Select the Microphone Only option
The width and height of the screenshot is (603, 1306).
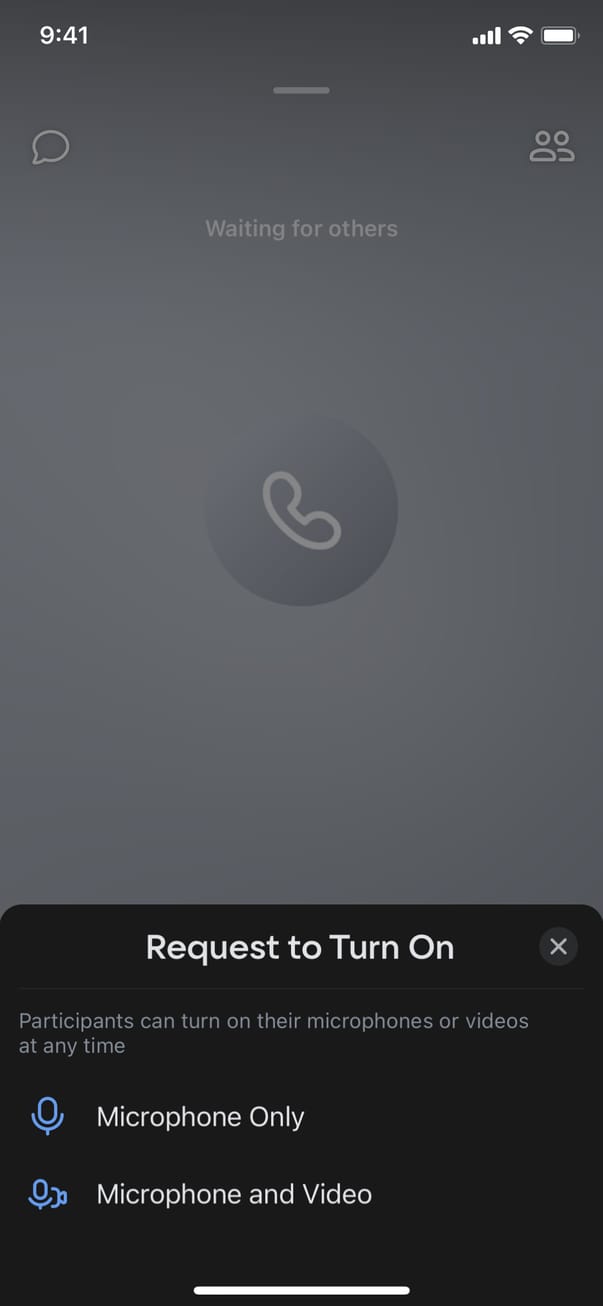click(200, 1117)
